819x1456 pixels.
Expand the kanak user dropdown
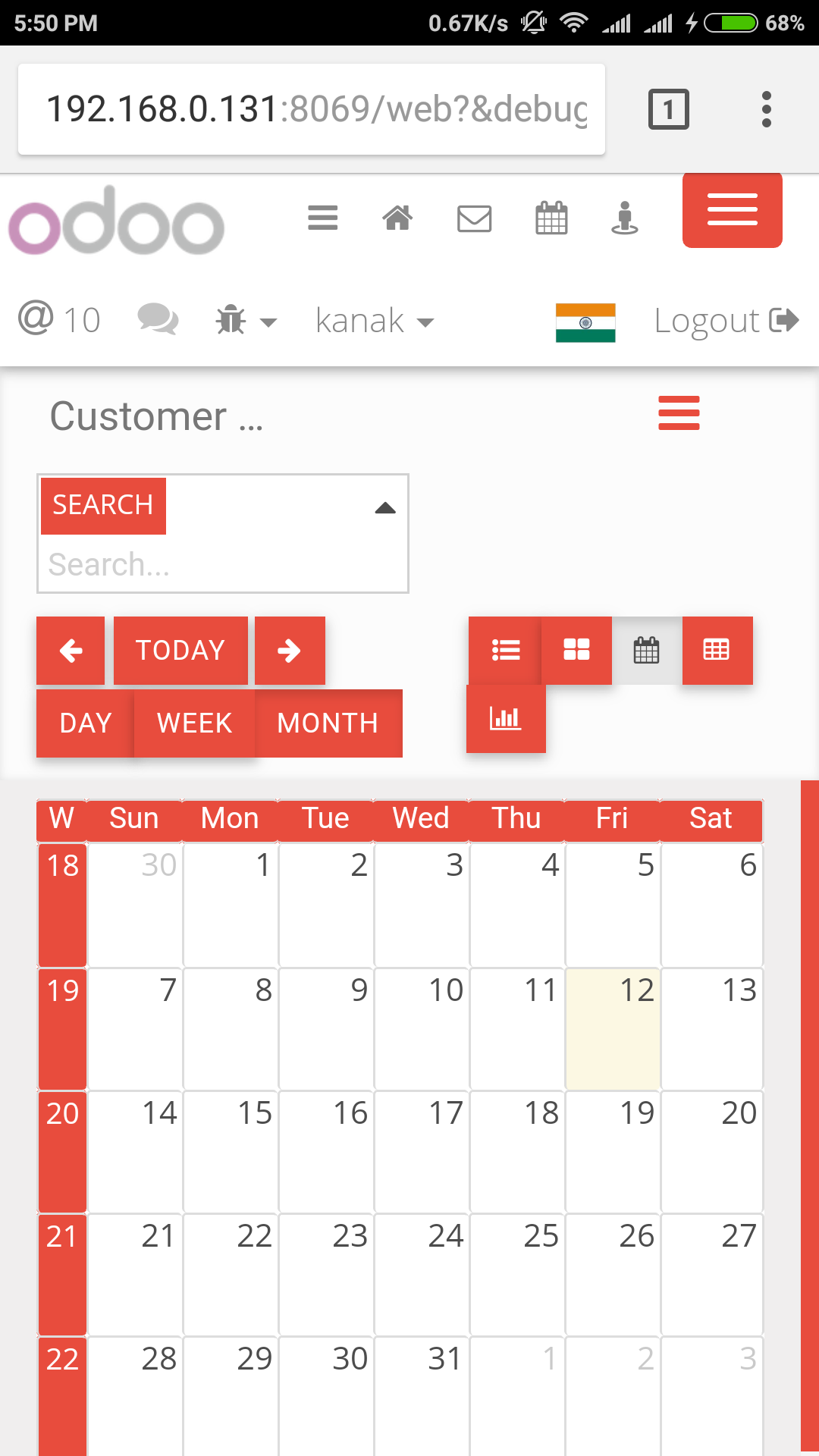pyautogui.click(x=375, y=321)
